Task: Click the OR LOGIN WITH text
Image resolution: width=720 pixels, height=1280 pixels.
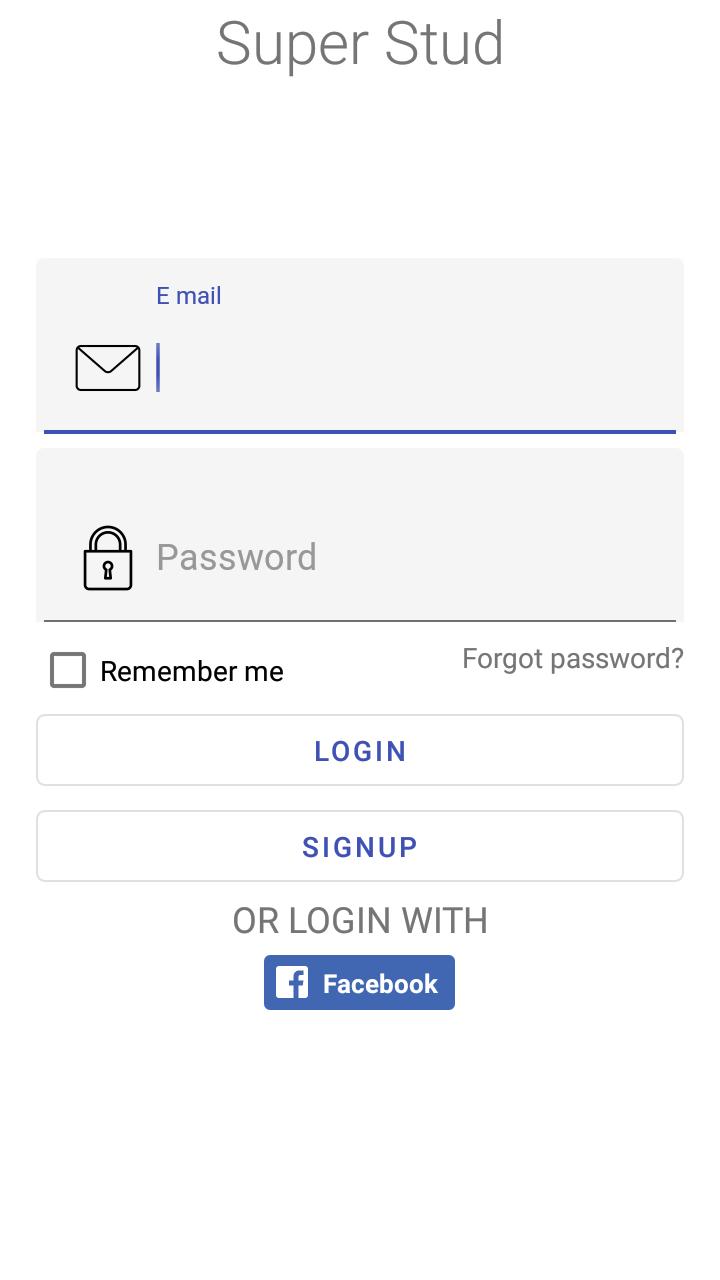Action: tap(359, 921)
